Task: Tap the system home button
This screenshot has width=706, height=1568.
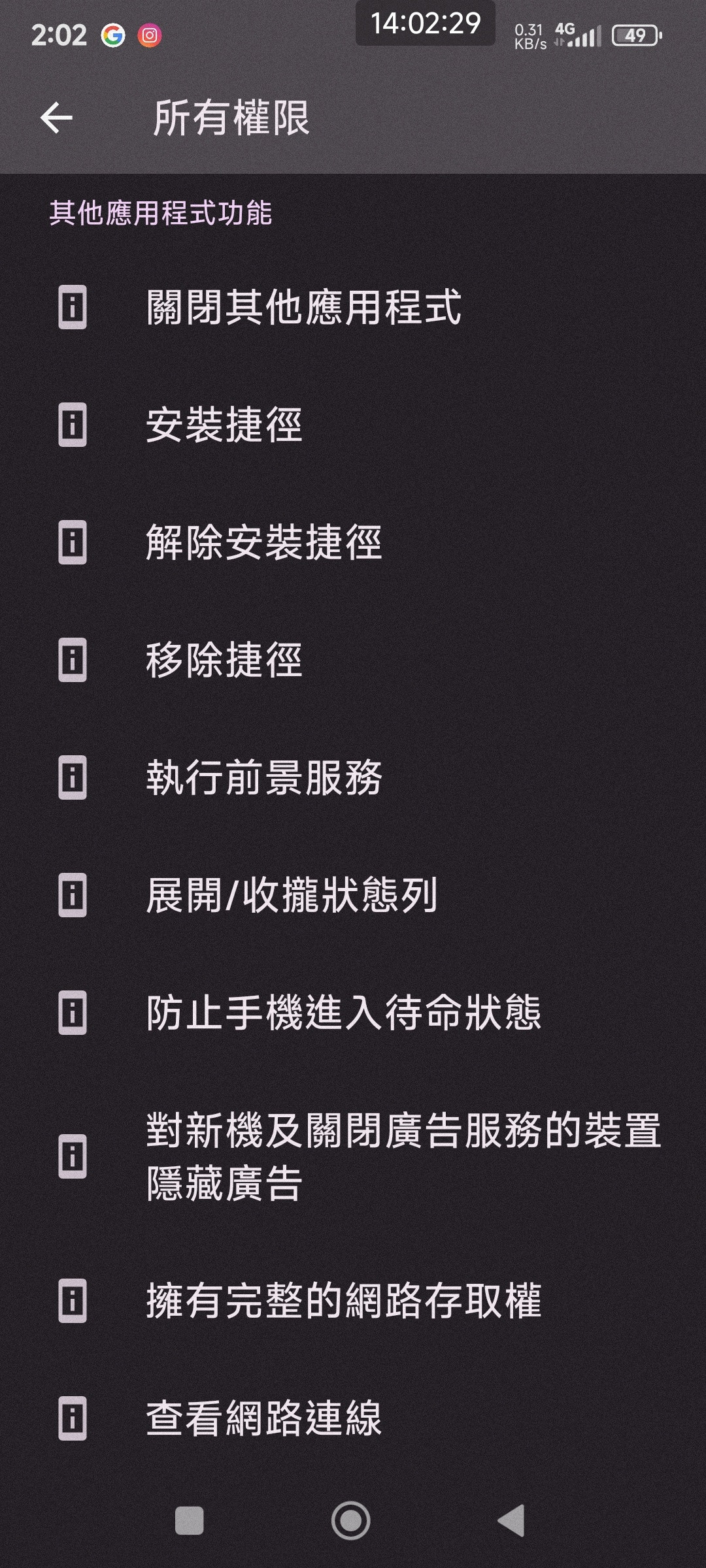Action: (x=351, y=1520)
